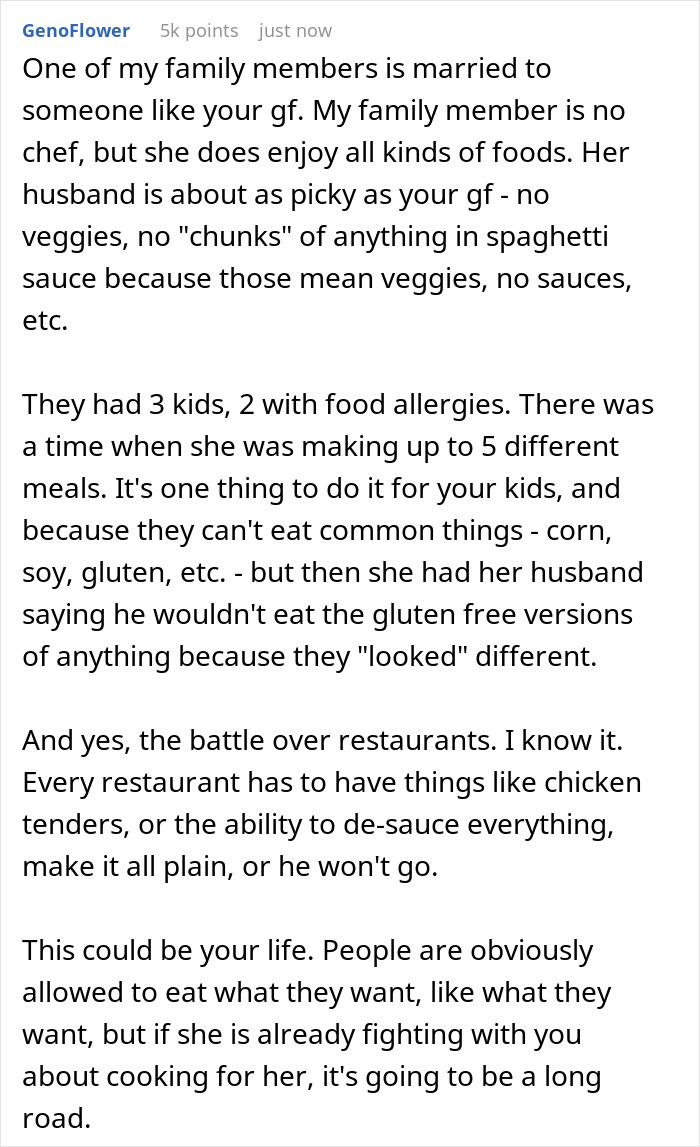Open GenoFlower's user profile

[x=76, y=31]
